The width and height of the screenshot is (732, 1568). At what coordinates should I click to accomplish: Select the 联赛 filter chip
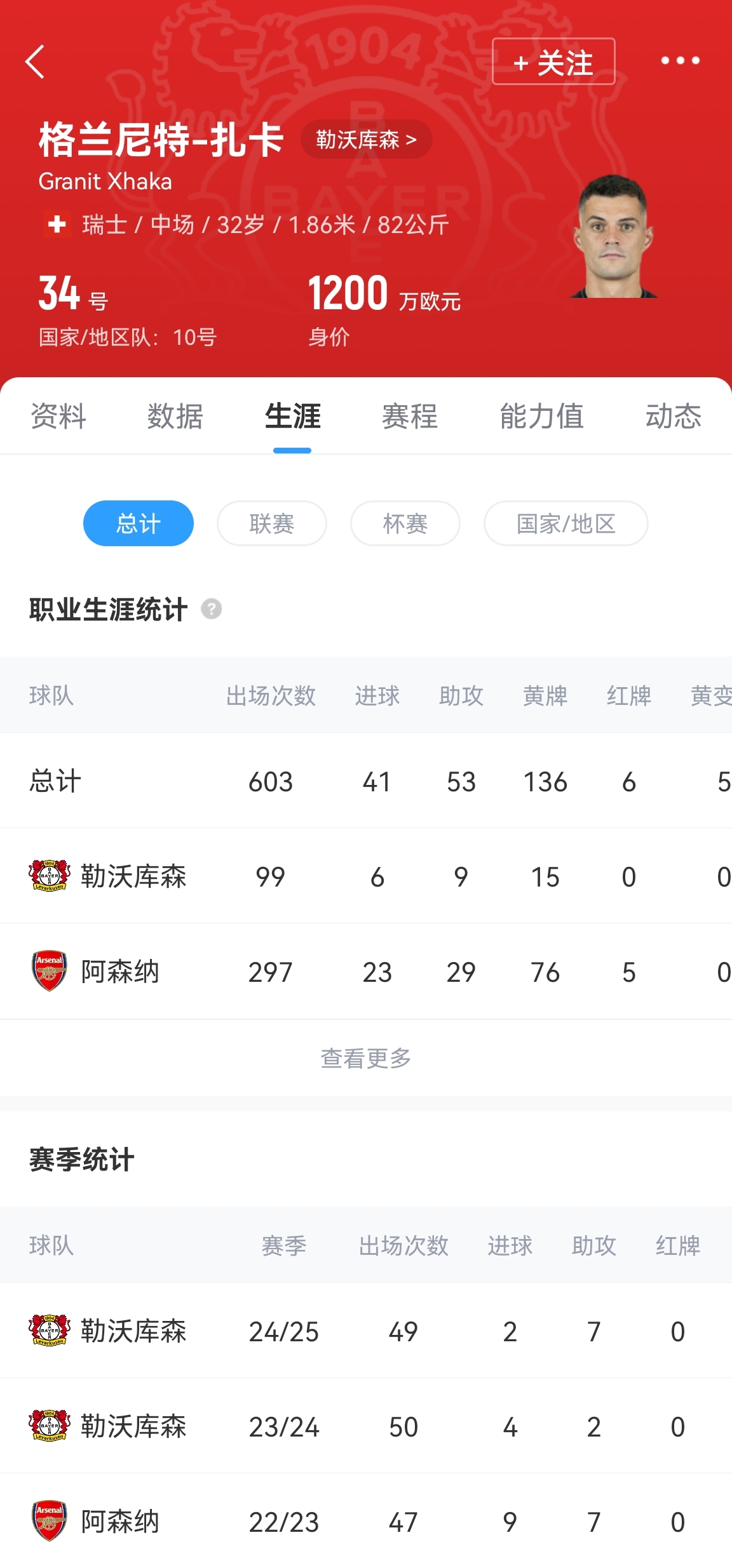(272, 524)
